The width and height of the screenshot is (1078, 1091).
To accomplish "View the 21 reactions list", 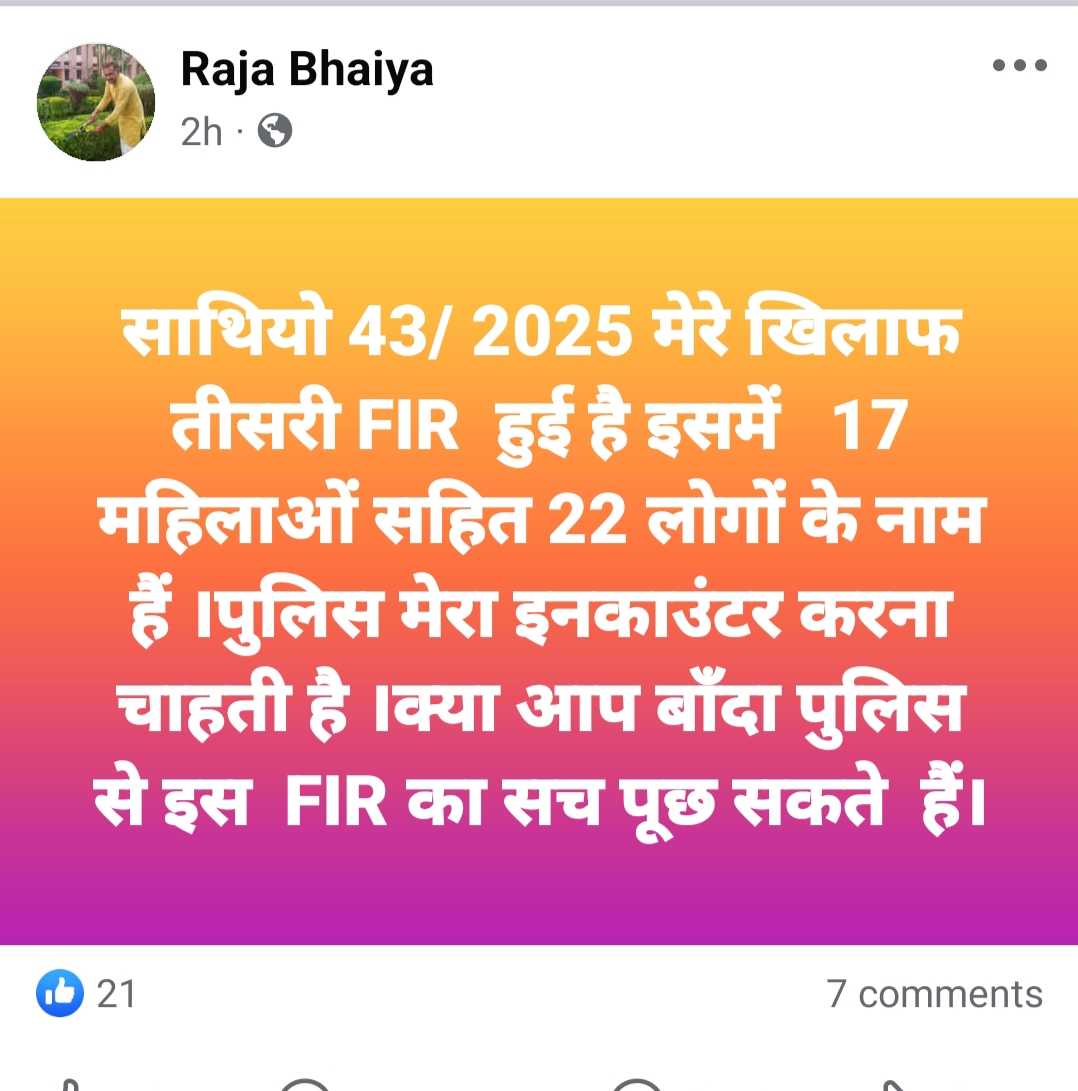I will pyautogui.click(x=86, y=994).
